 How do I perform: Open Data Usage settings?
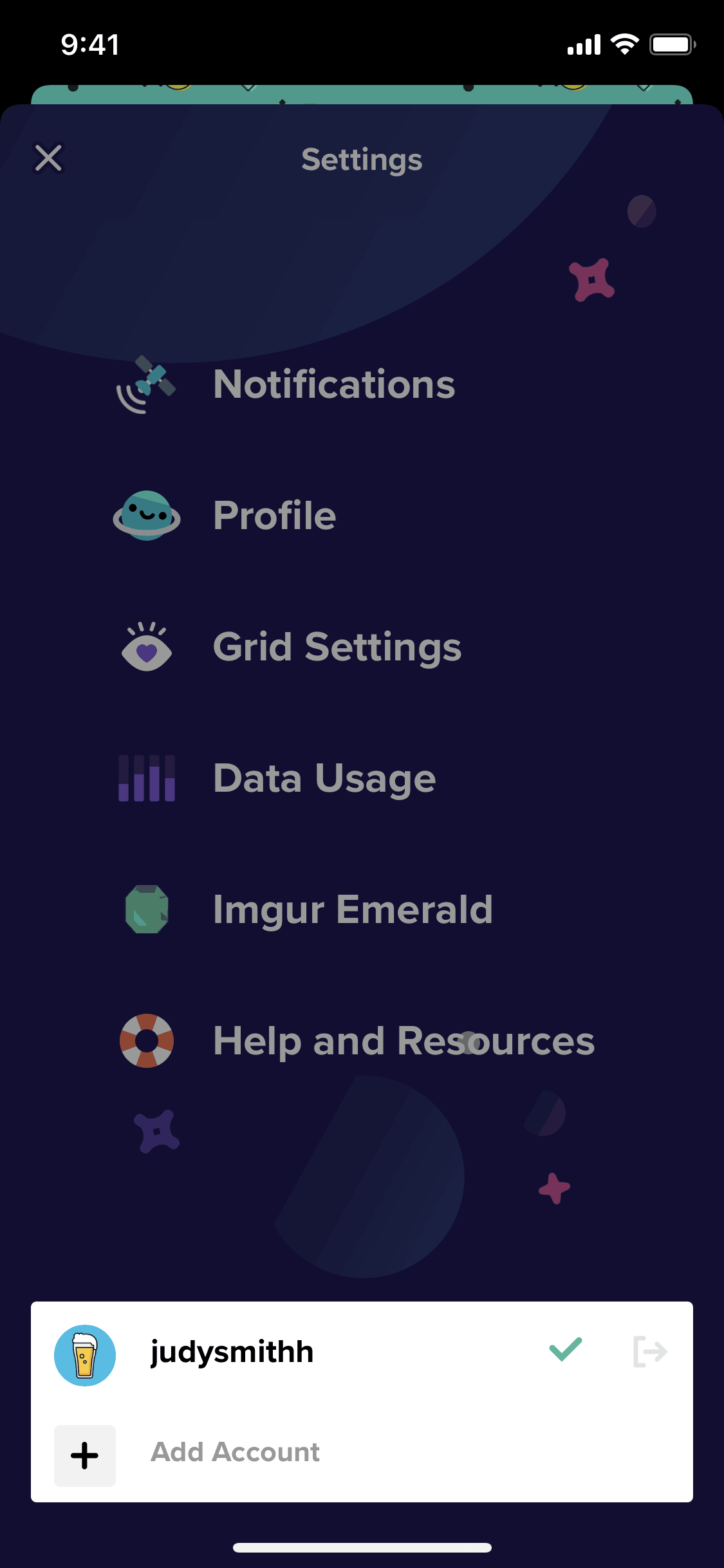tap(324, 778)
